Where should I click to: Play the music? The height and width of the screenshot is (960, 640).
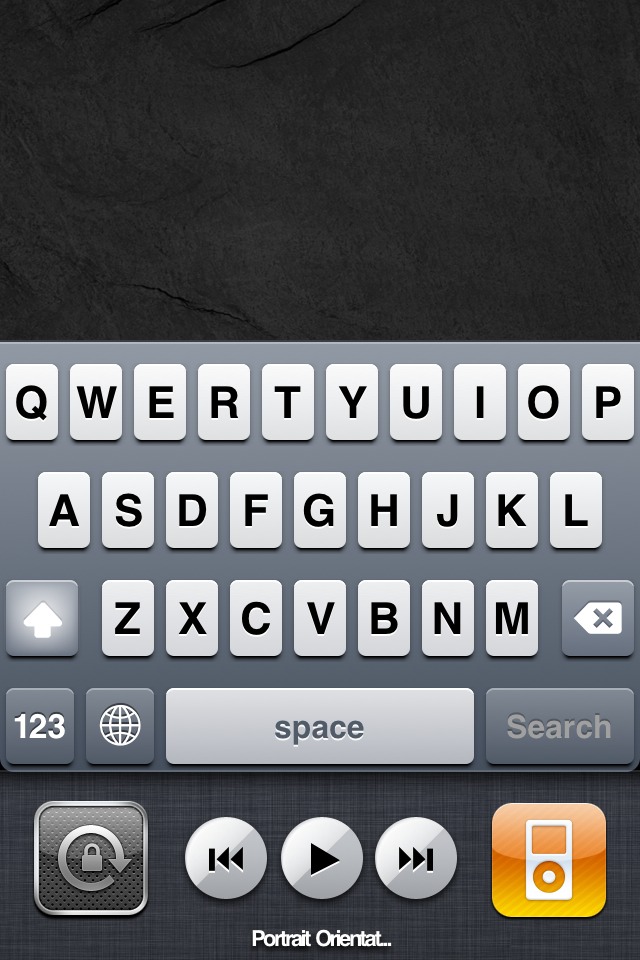coord(321,859)
